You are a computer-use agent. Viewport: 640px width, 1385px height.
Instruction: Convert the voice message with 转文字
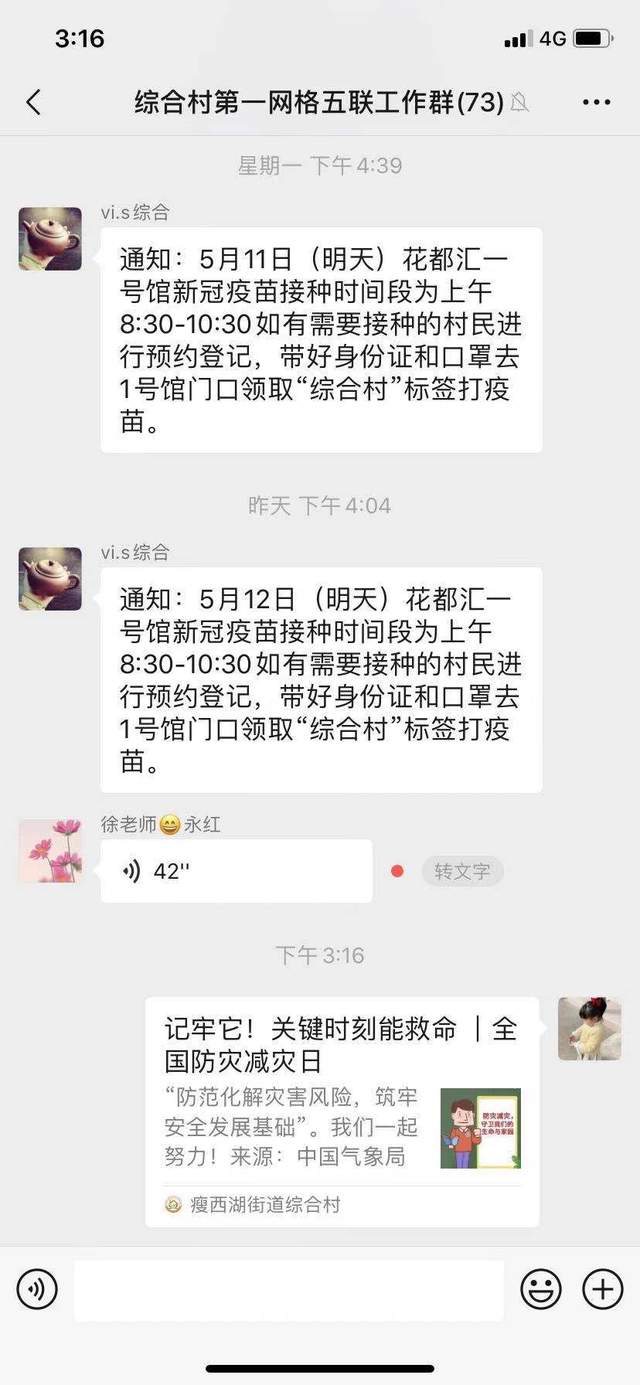[461, 871]
